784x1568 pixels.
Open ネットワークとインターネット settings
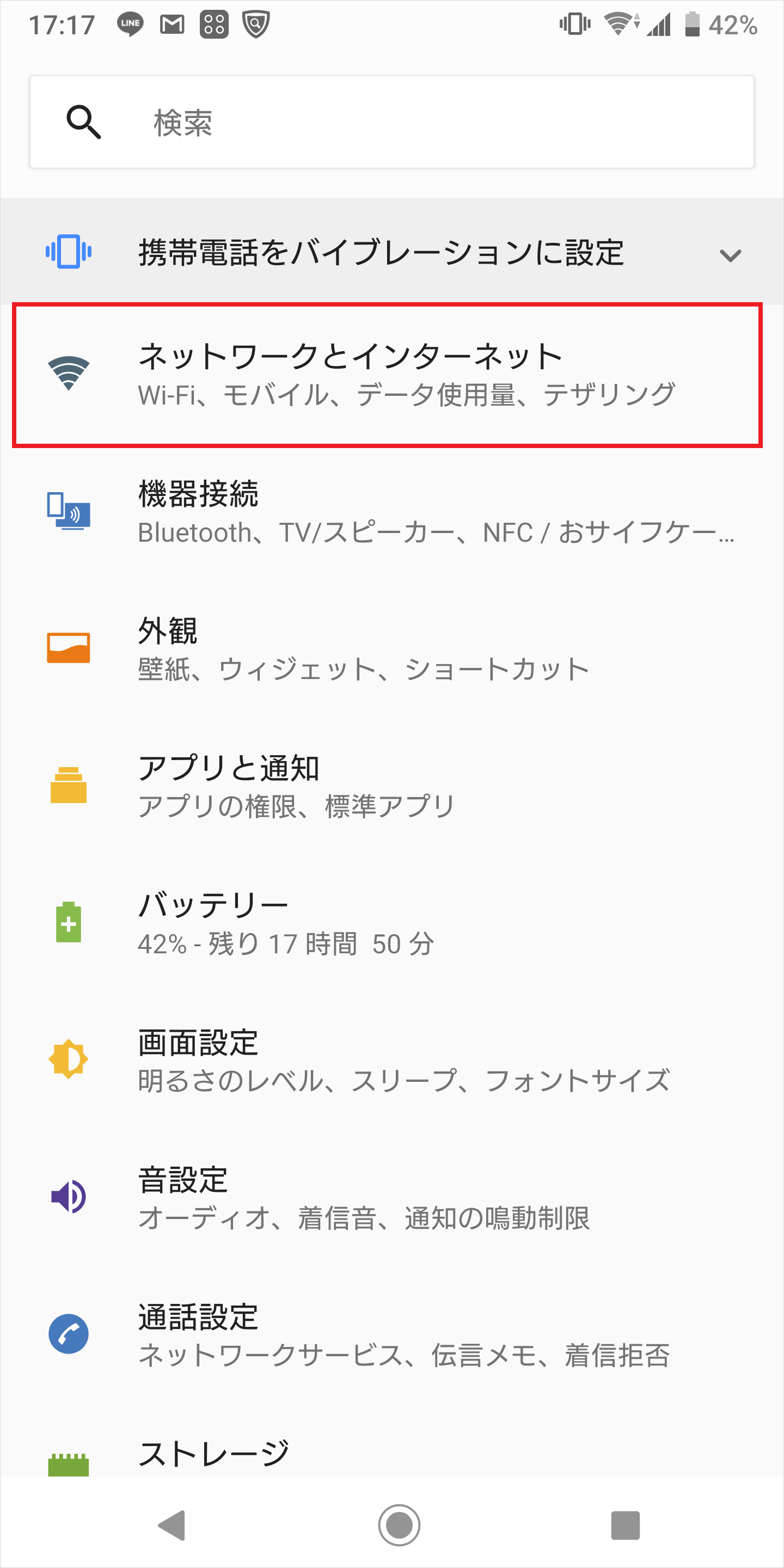[387, 375]
